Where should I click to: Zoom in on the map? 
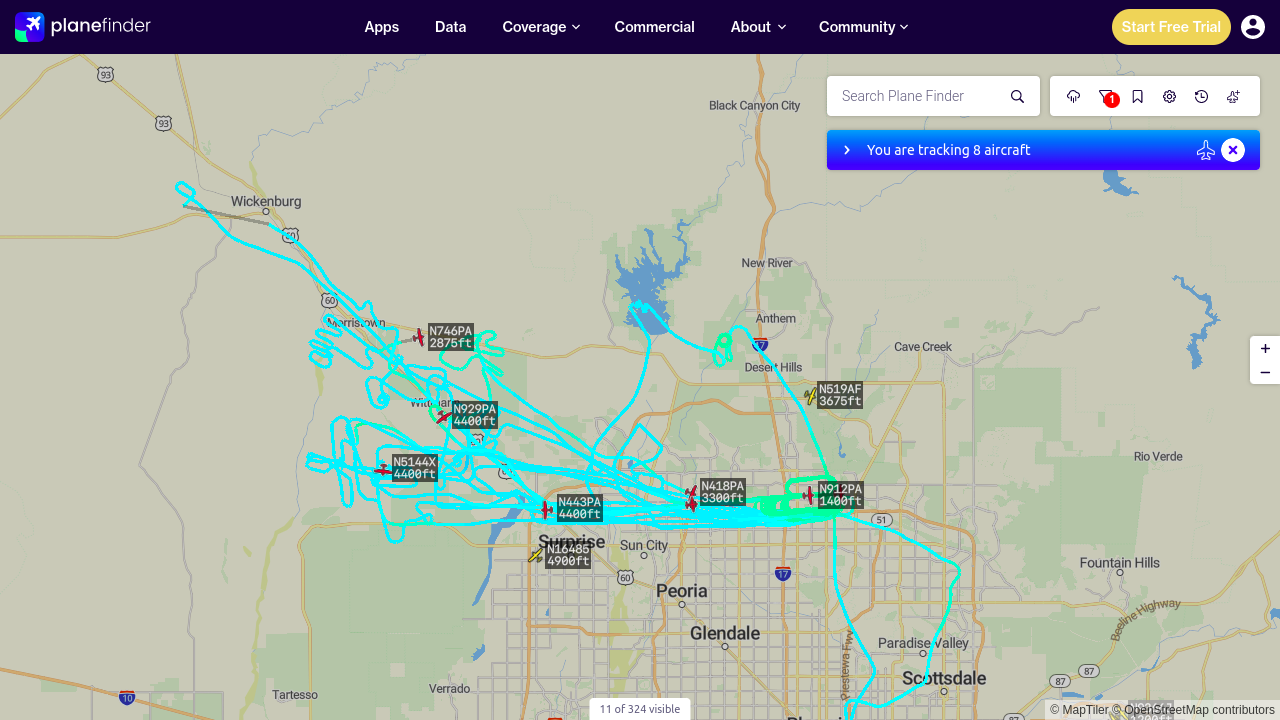(x=1265, y=348)
